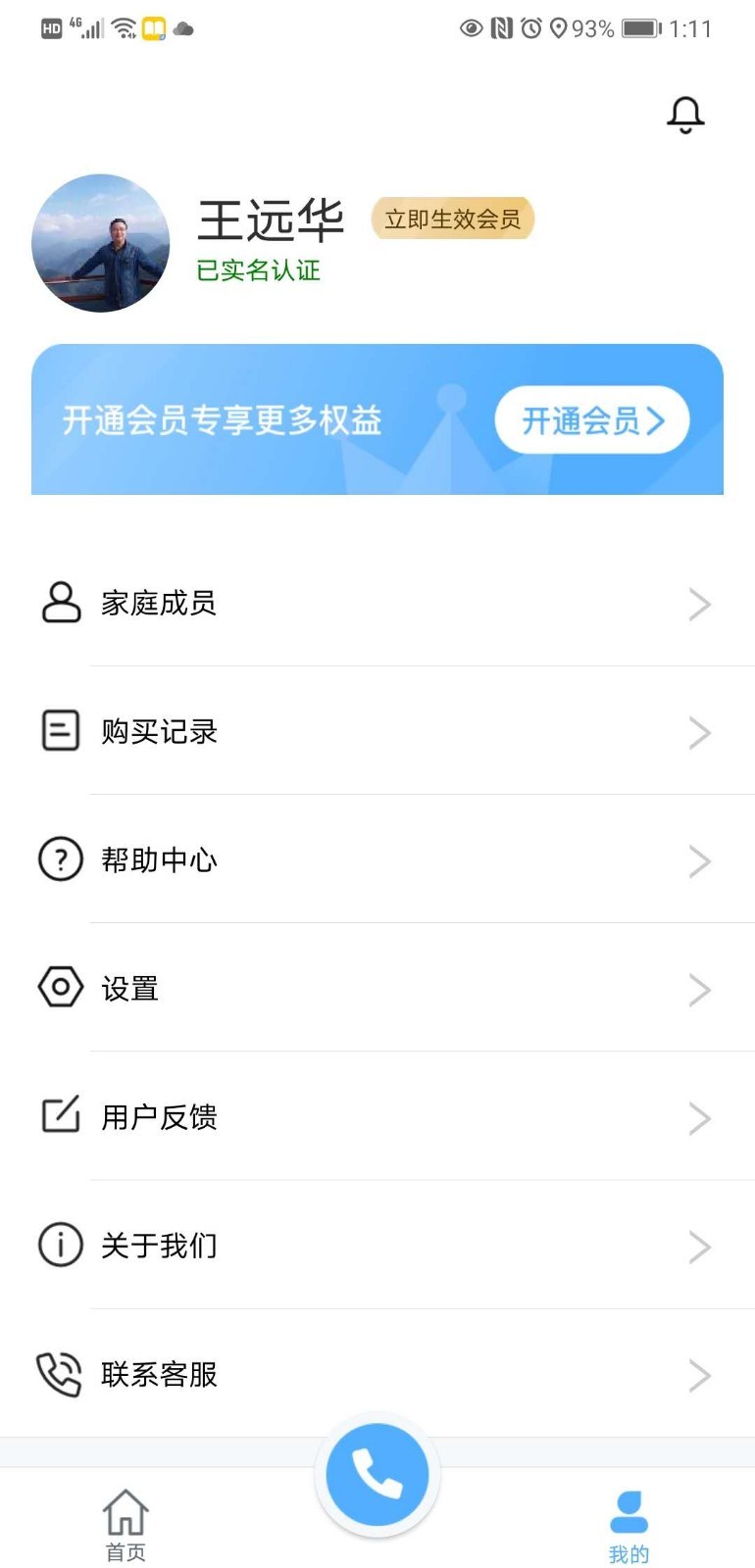The image size is (755, 1568).
Task: Select the 我的 profile tab
Action: click(x=629, y=1525)
